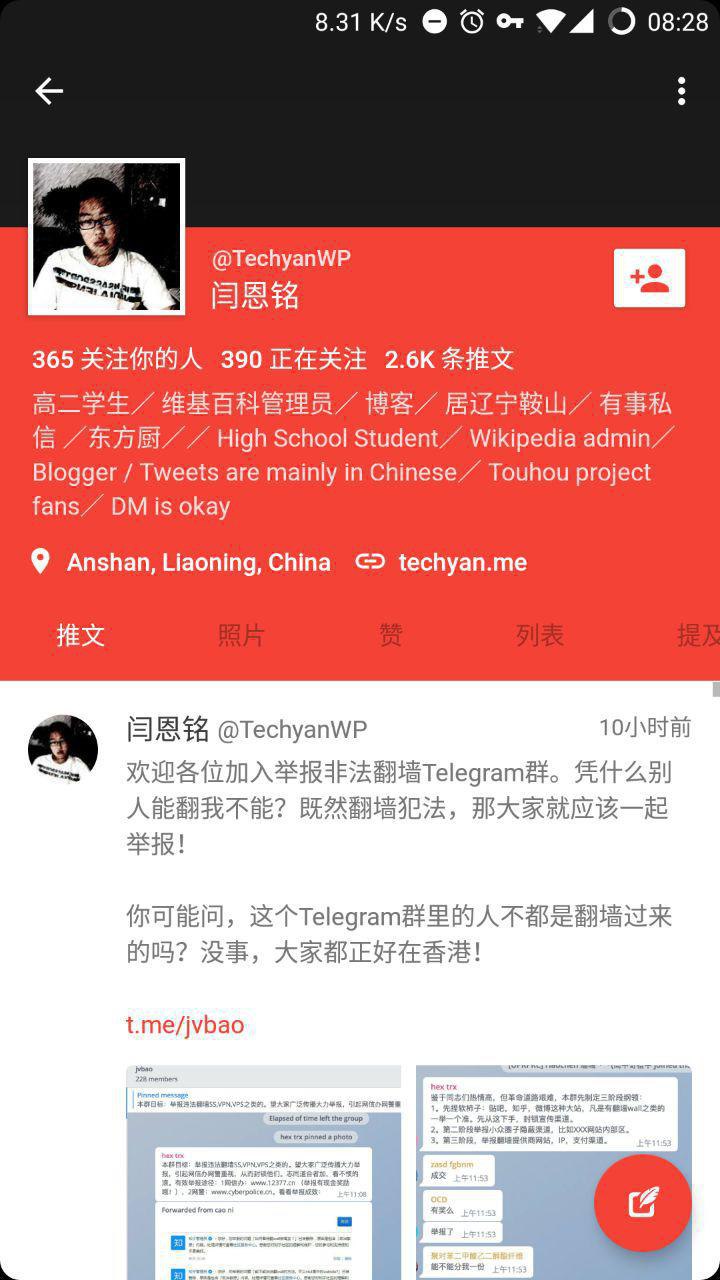Select the 推文 tab

[x=81, y=635]
